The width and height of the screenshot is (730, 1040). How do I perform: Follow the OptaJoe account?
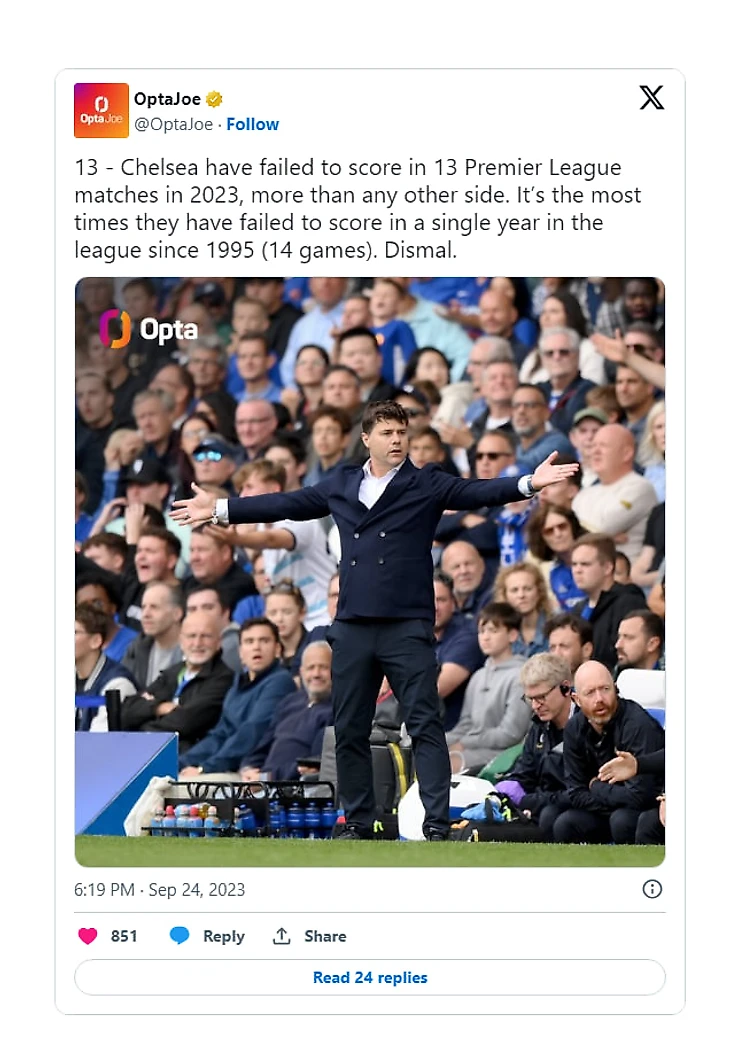pyautogui.click(x=252, y=124)
